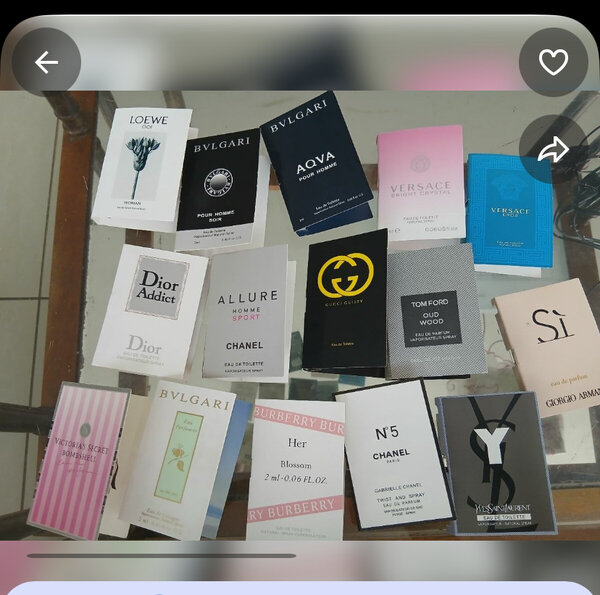The width and height of the screenshot is (600, 595).
Task: Open the perfume samples photo full screen
Action: (x=300, y=320)
